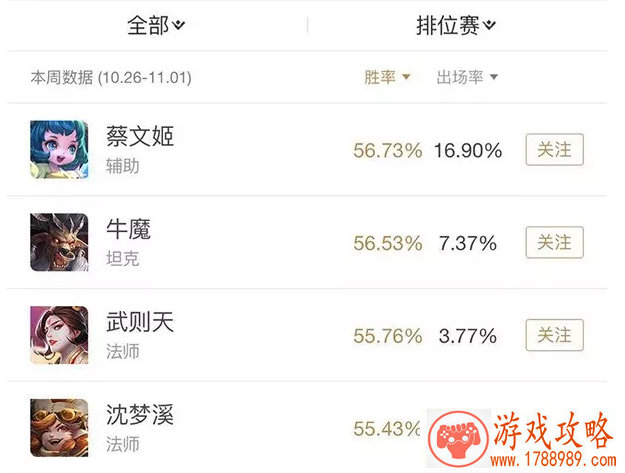Open the 排位赛 match type dropdown
This screenshot has width=625, height=473.
[x=455, y=26]
